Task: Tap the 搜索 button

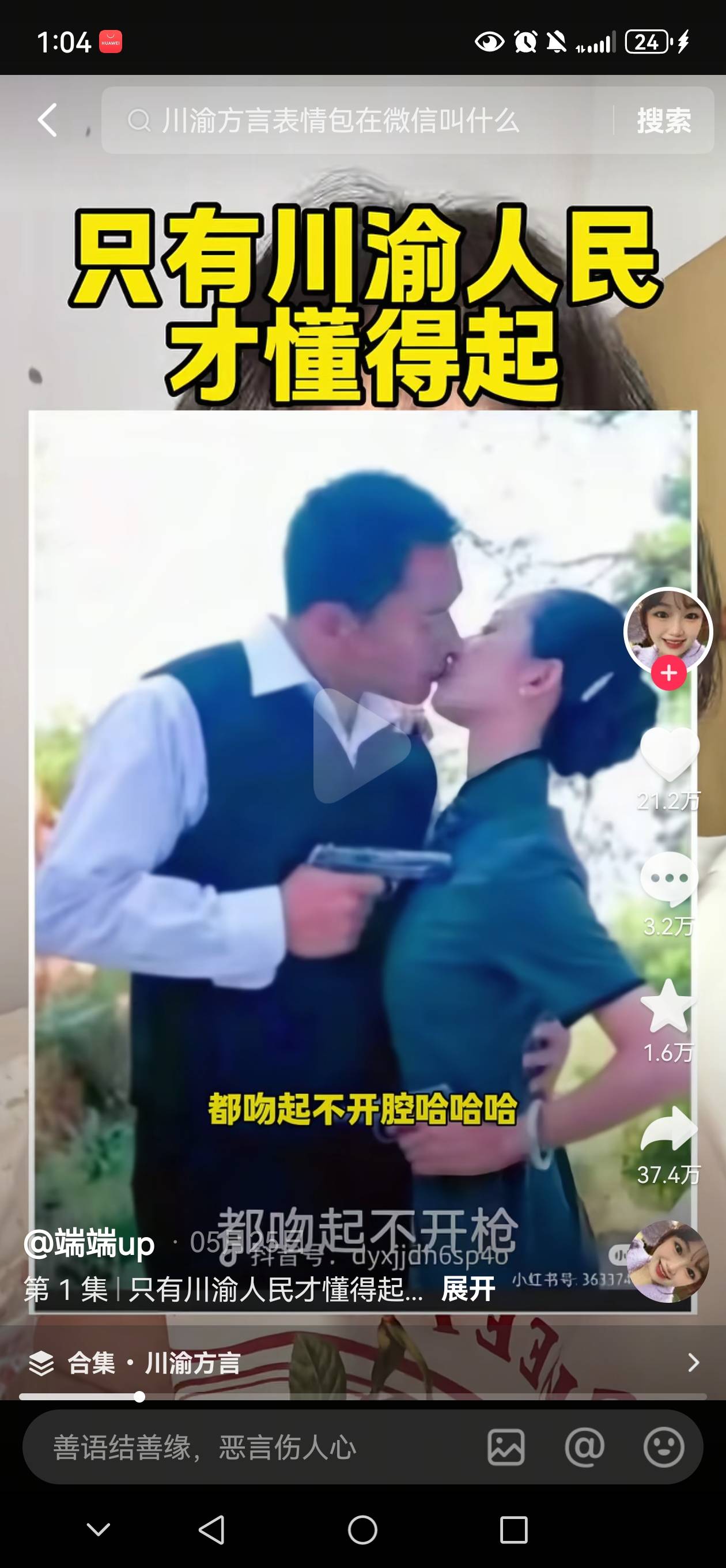Action: click(663, 120)
